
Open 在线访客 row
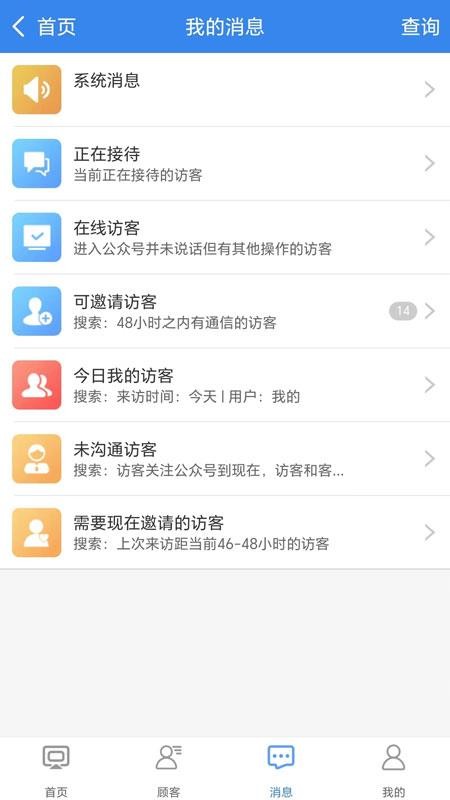click(225, 237)
